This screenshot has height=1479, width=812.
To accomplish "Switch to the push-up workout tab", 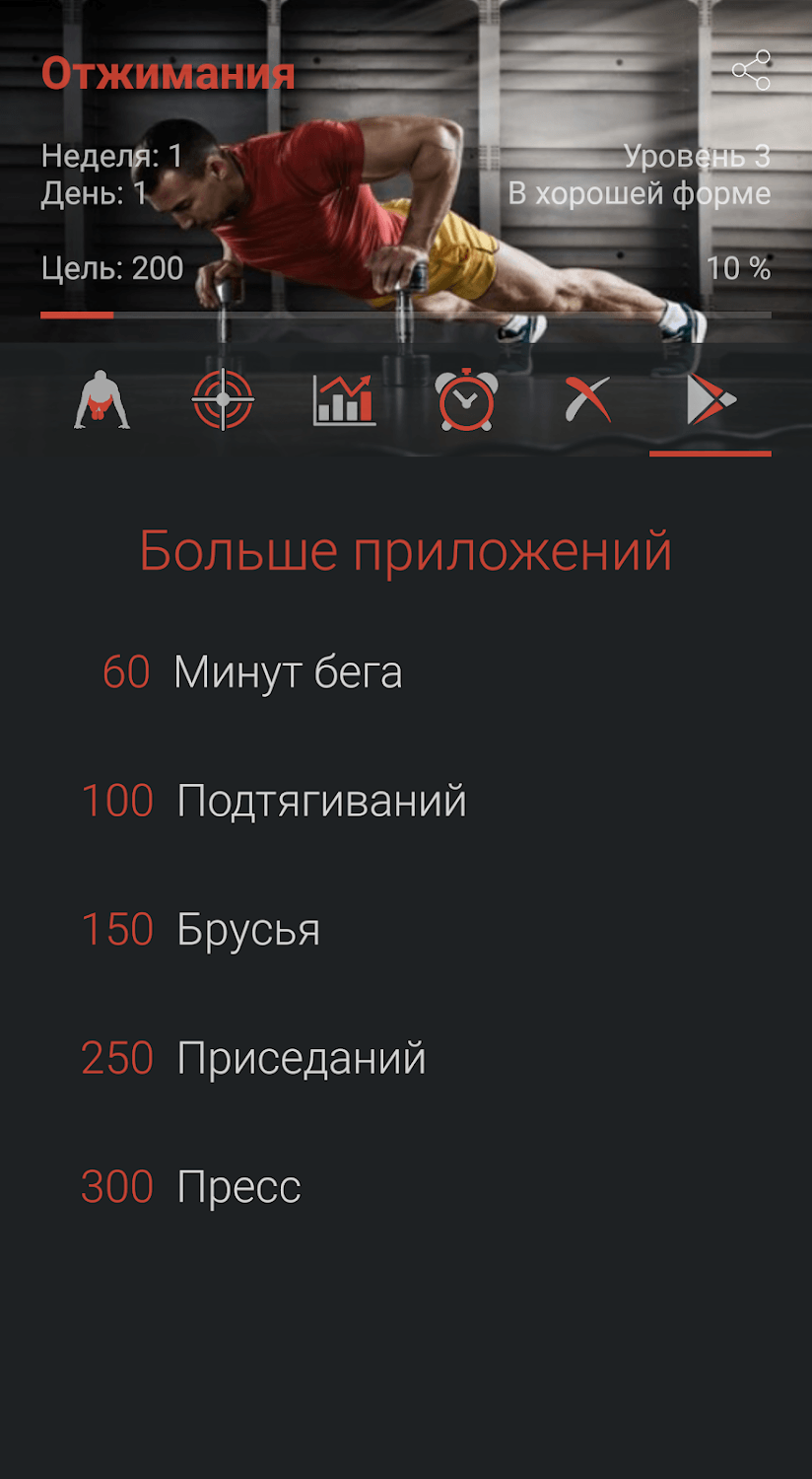I will (x=101, y=400).
